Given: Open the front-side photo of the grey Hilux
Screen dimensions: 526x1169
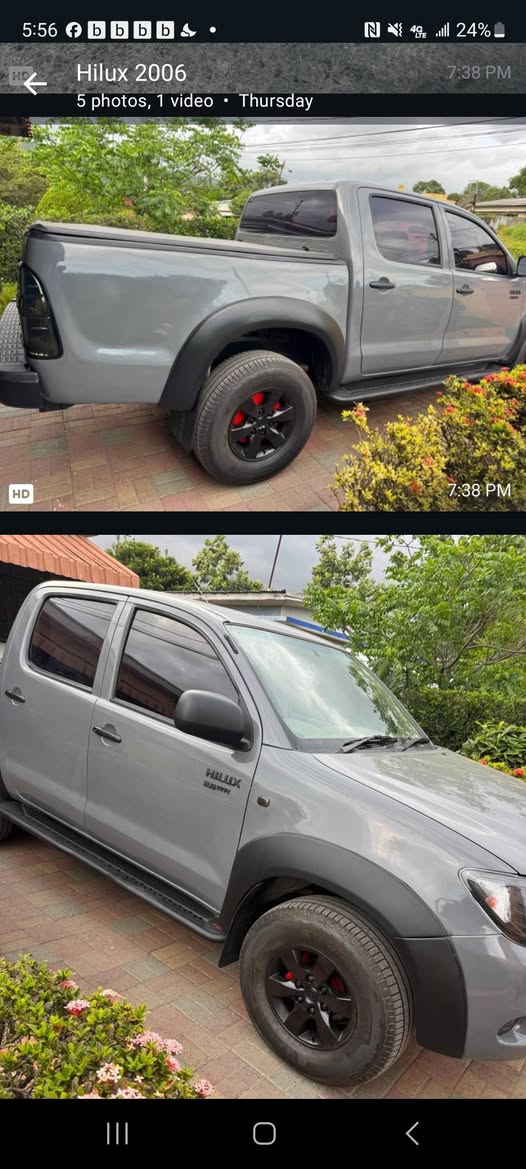Looking at the screenshot, I should click(x=263, y=816).
